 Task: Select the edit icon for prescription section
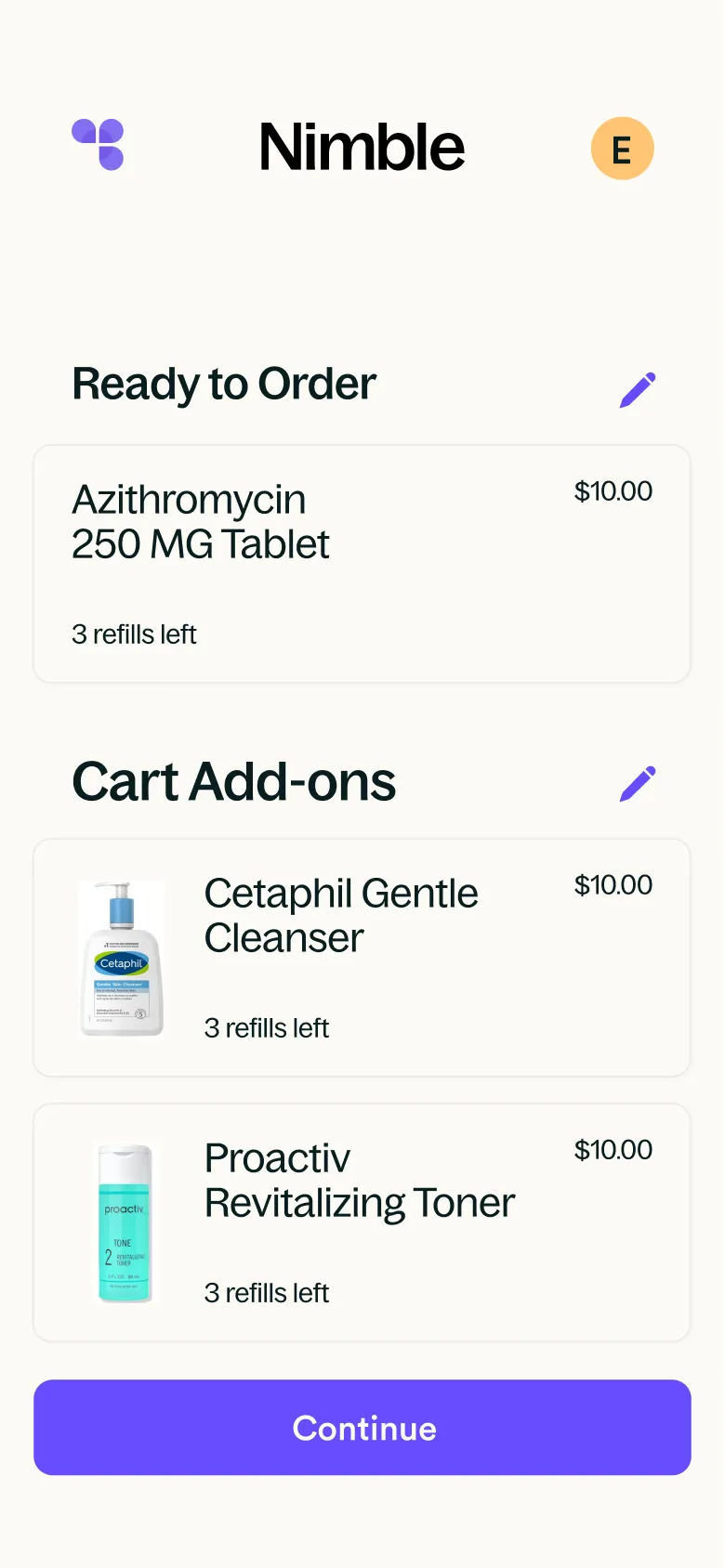639,389
